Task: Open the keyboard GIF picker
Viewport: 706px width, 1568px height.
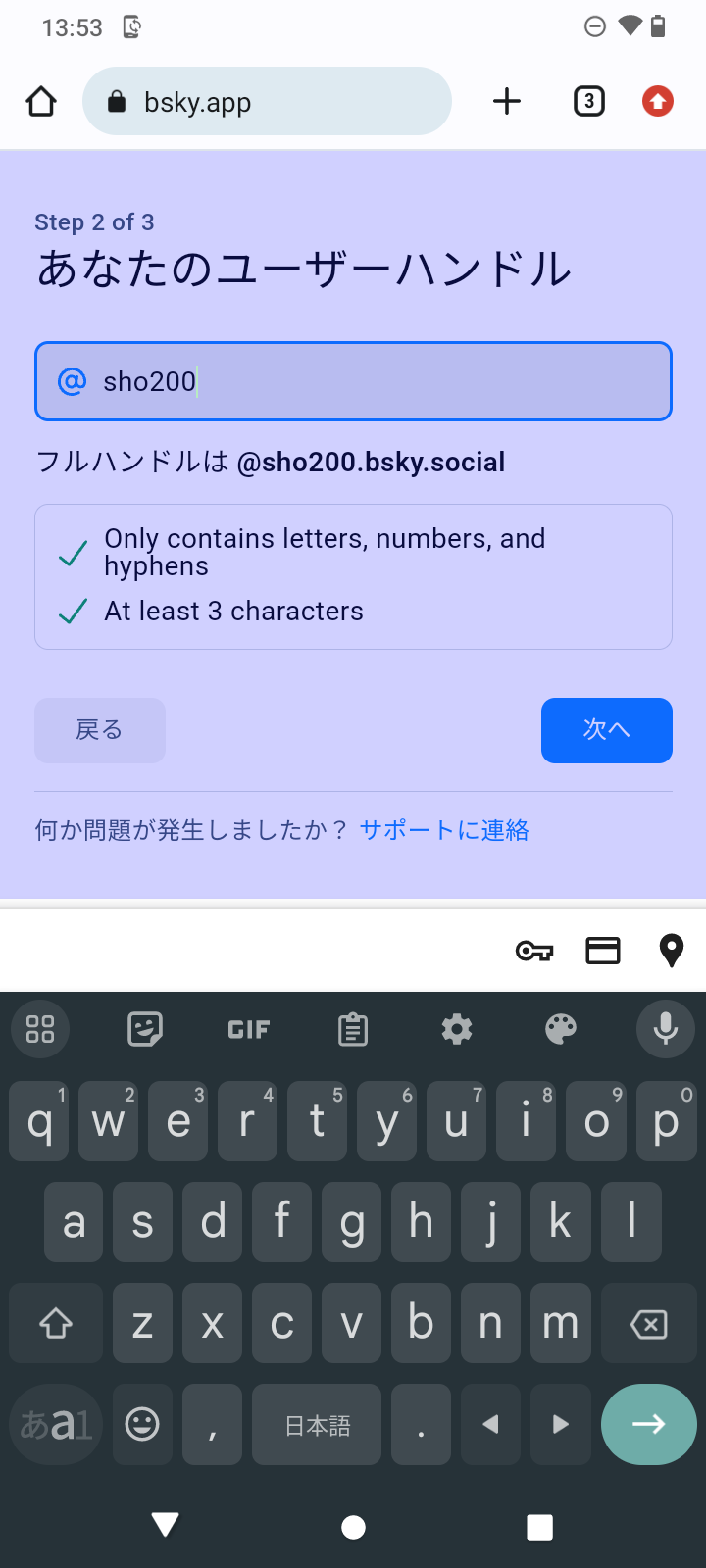Action: (249, 1029)
